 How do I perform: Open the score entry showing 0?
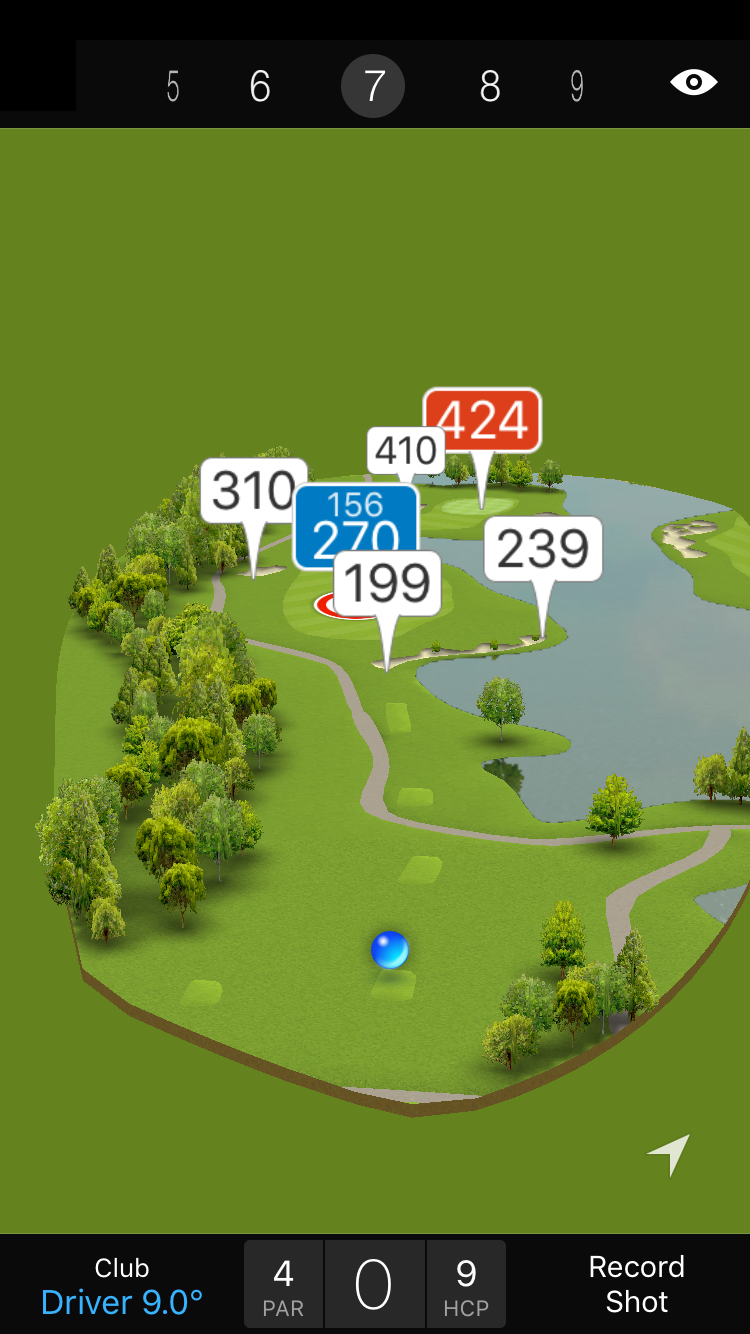374,1285
